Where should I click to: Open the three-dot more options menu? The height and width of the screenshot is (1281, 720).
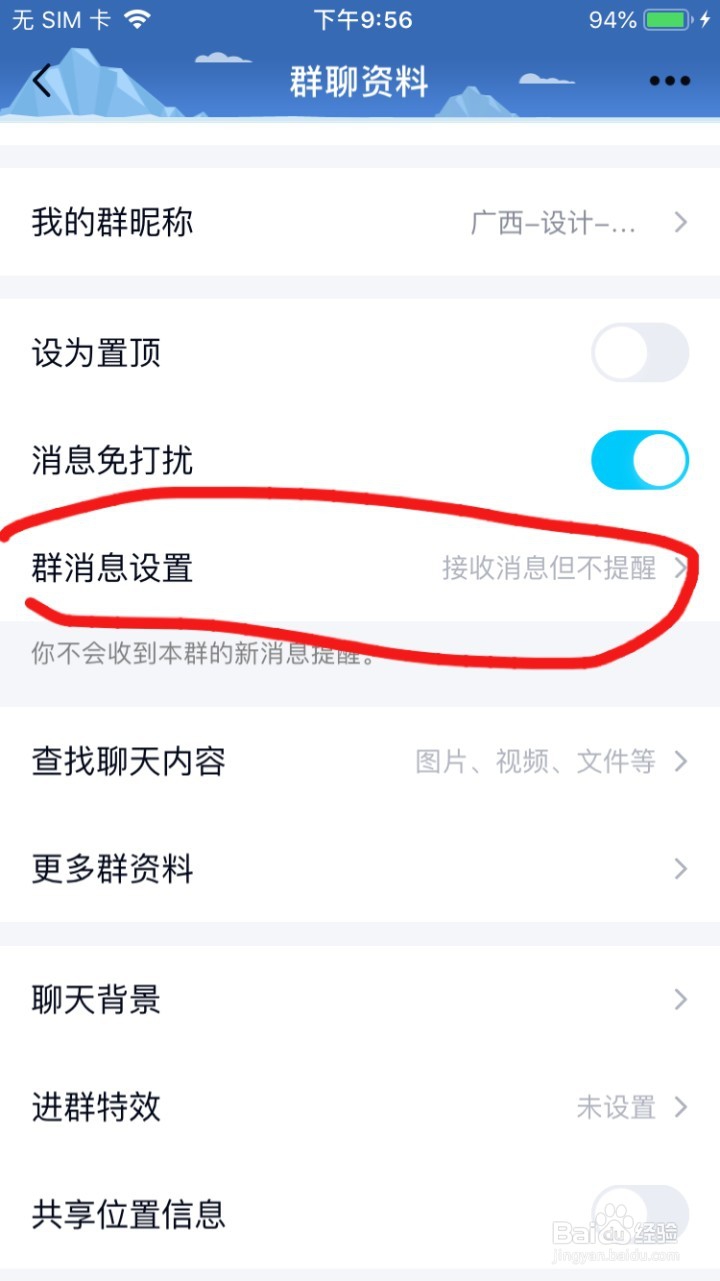[668, 81]
